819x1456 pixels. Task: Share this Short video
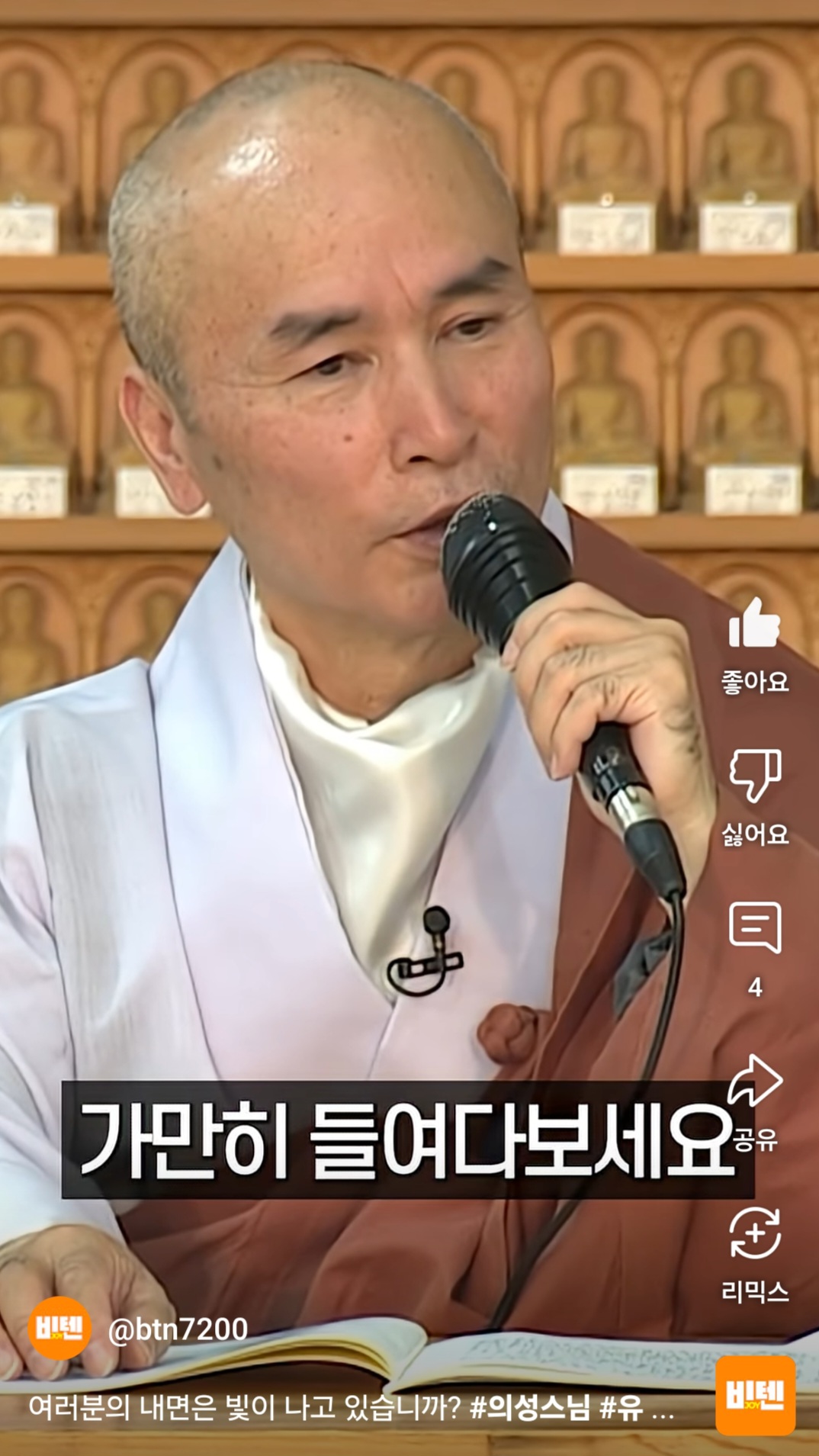click(754, 1081)
